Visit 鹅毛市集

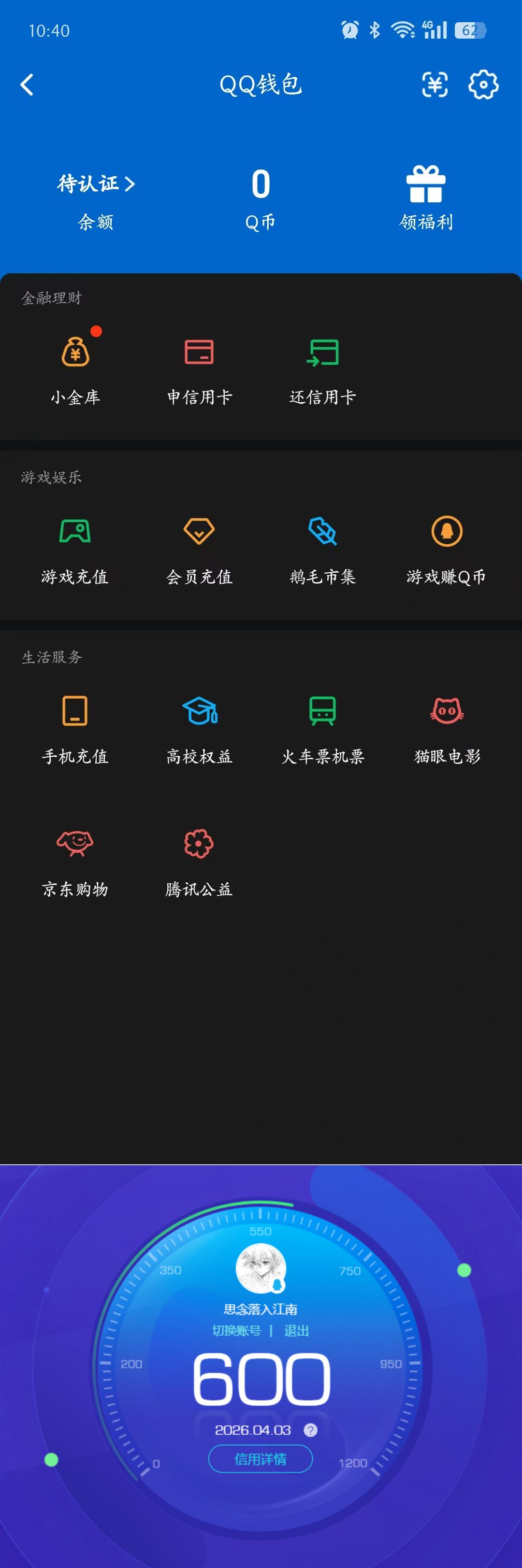point(323,548)
